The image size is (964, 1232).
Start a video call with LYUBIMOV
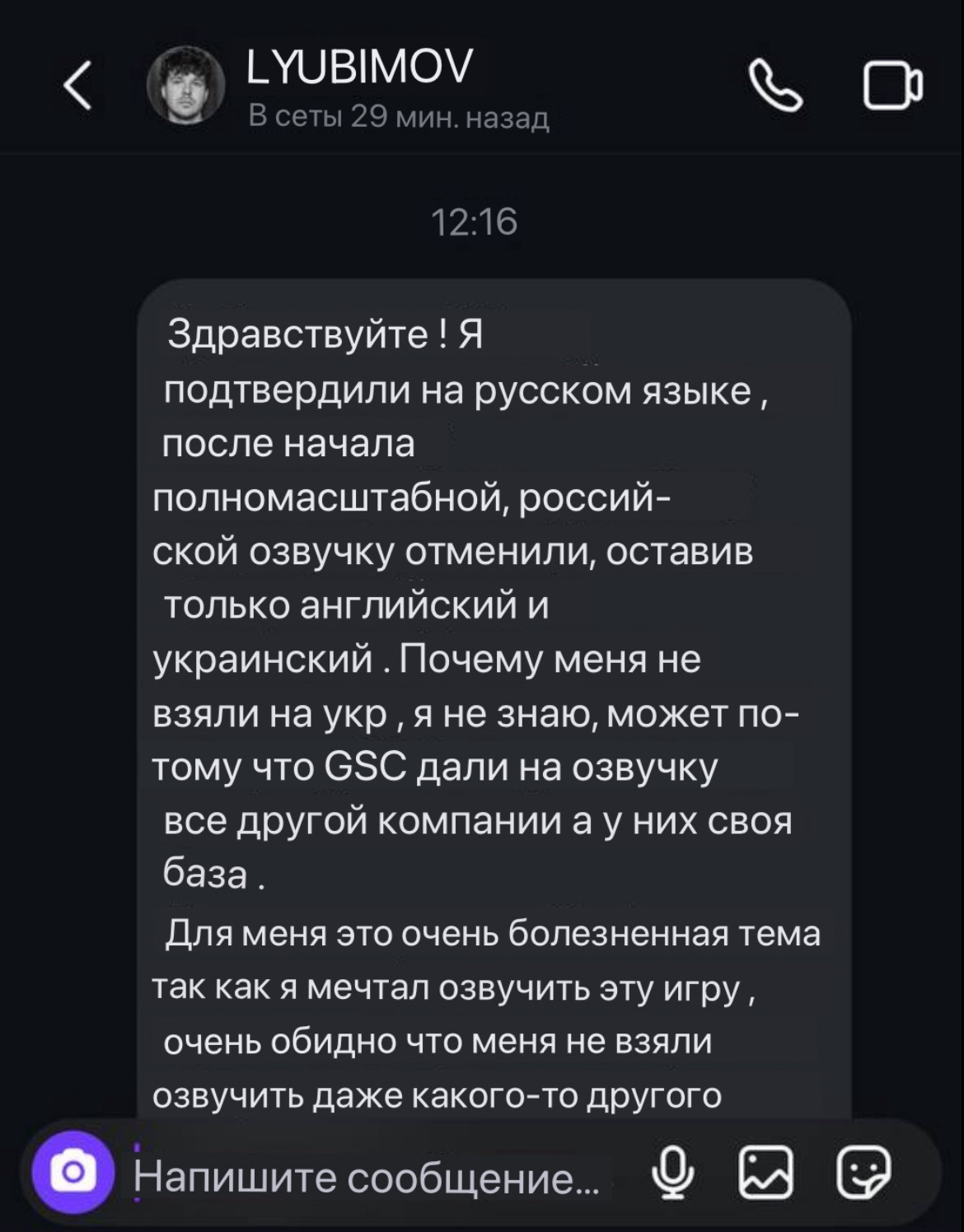[x=892, y=86]
